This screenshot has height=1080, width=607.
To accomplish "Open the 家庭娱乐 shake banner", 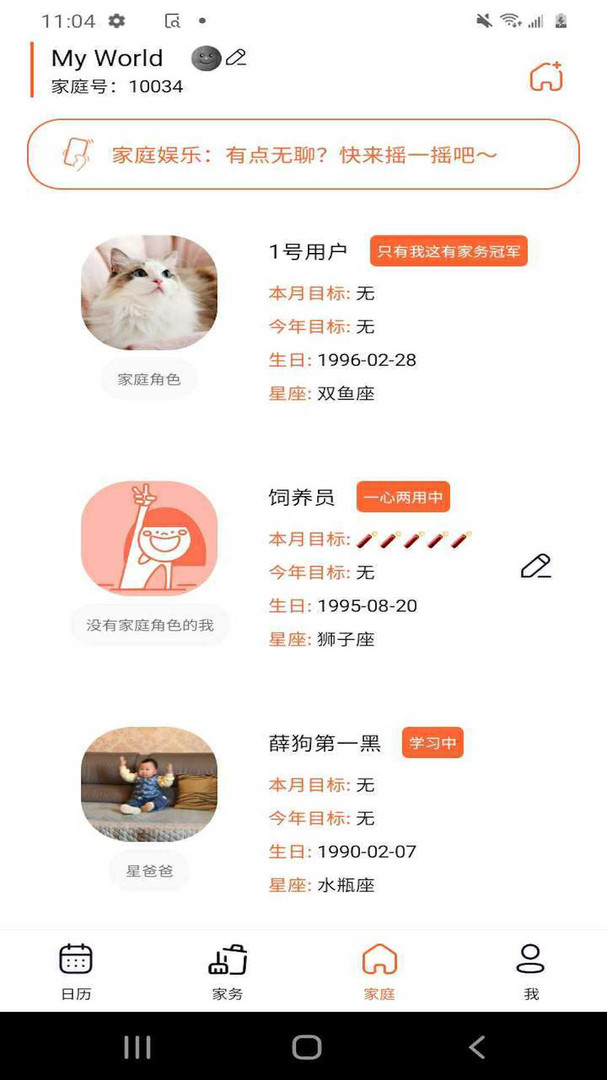I will pos(303,154).
